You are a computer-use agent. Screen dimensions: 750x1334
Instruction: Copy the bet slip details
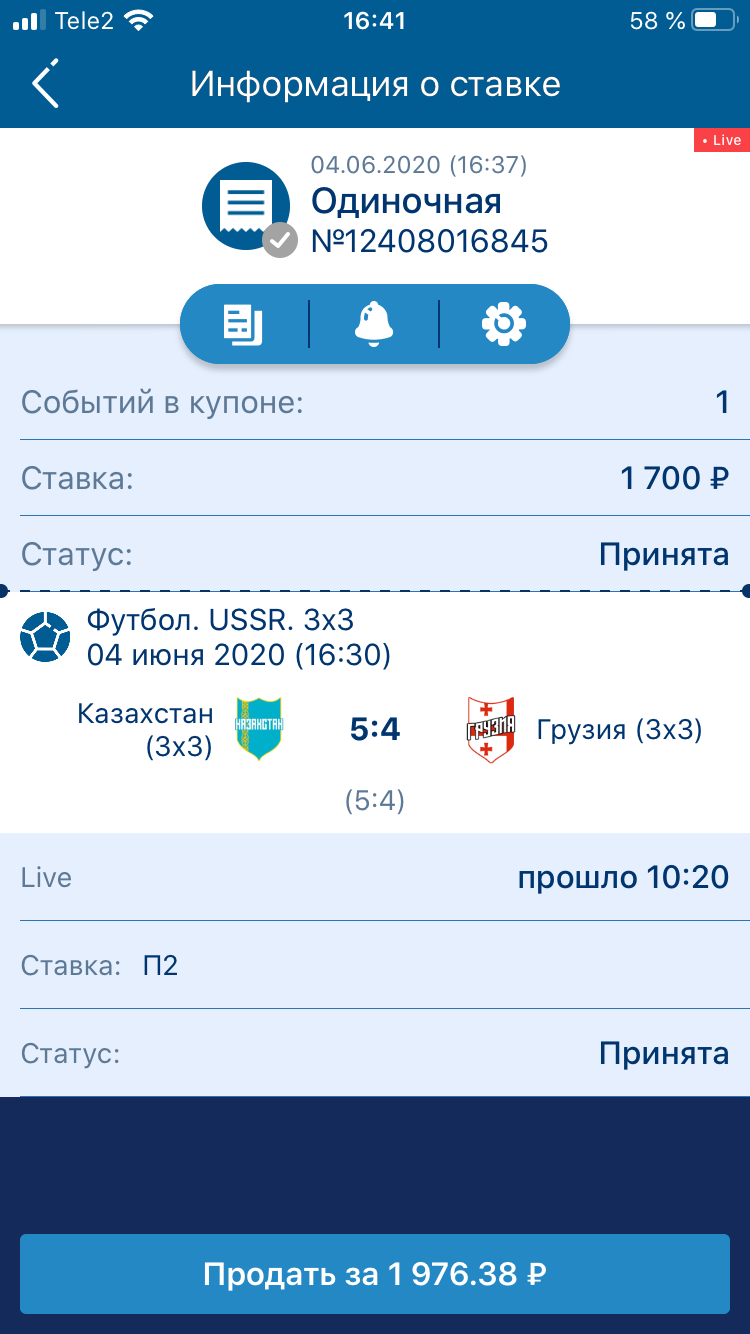point(243,325)
